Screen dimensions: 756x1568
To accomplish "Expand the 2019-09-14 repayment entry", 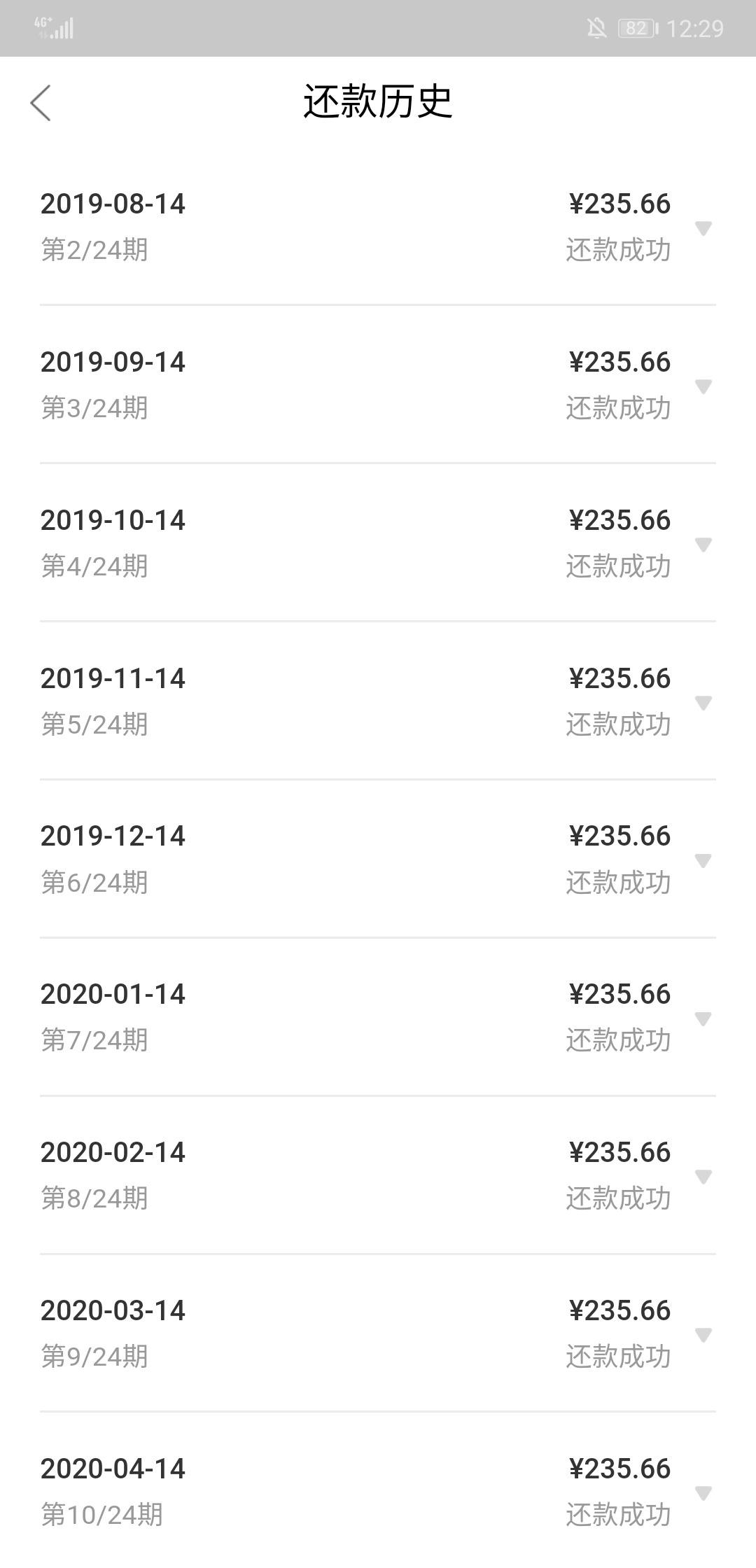I will 703,386.
